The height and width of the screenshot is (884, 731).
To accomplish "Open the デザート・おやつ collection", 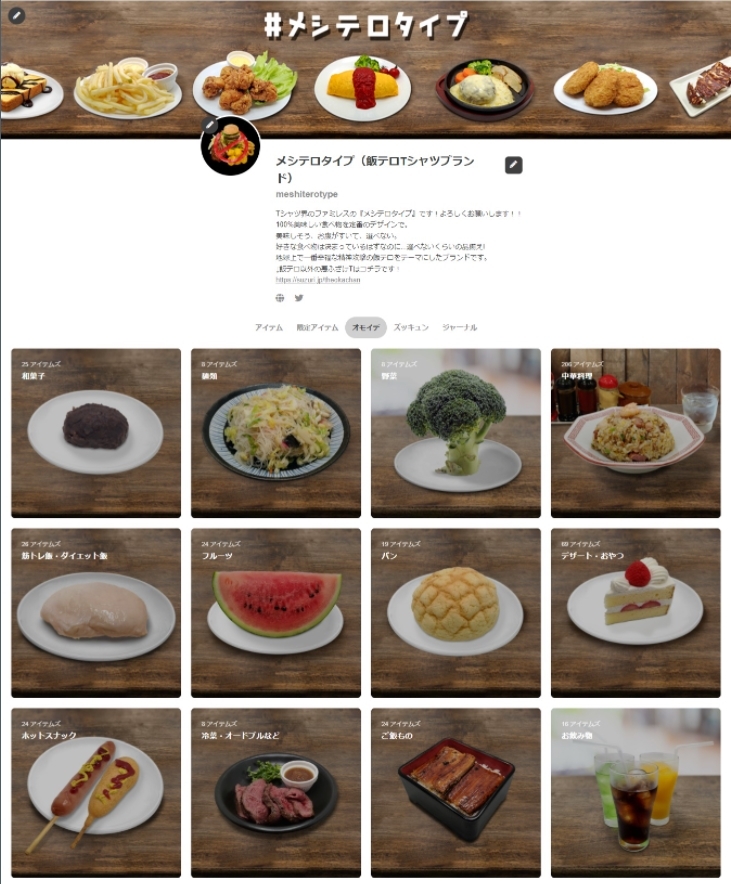I will (635, 612).
